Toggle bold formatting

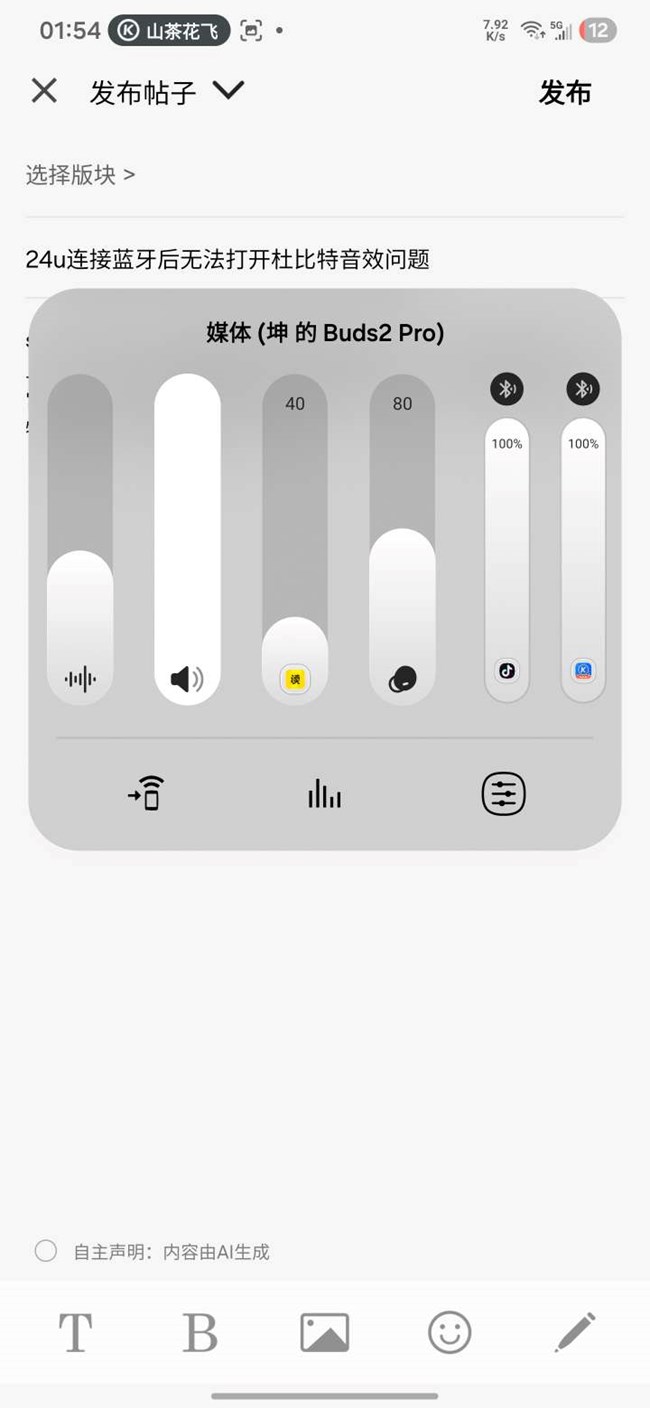200,1332
